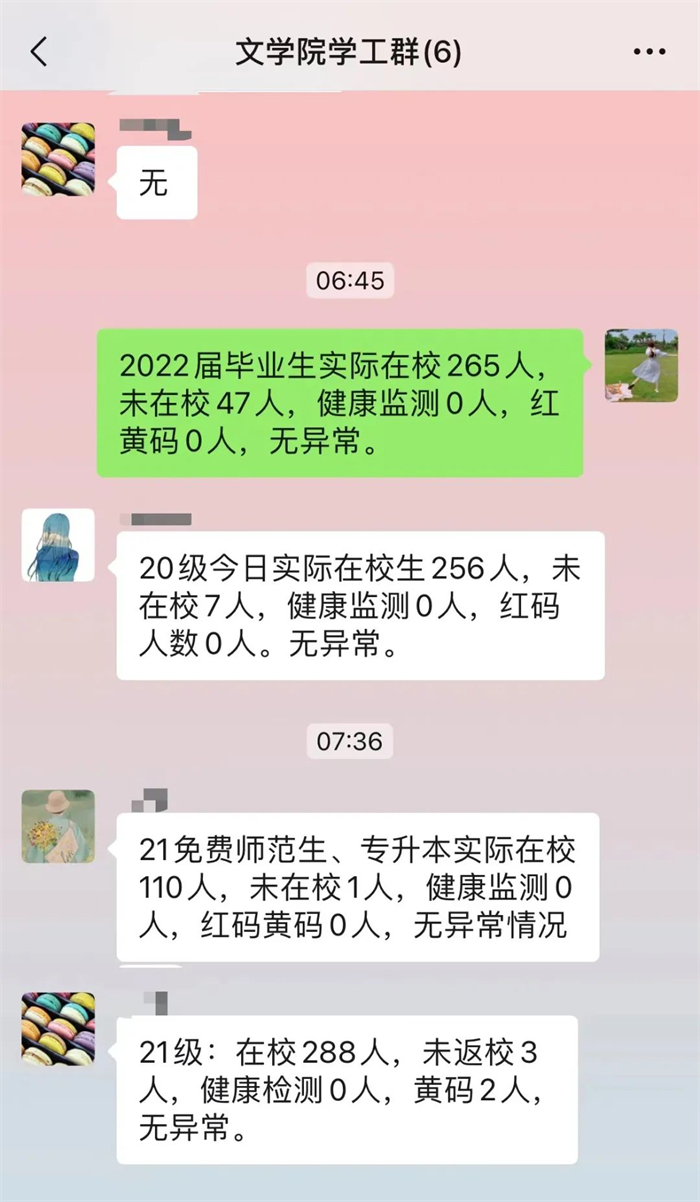Open the sunflower hat avatar beside 21免费师范生 message
This screenshot has width=700, height=1202.
(x=58, y=826)
